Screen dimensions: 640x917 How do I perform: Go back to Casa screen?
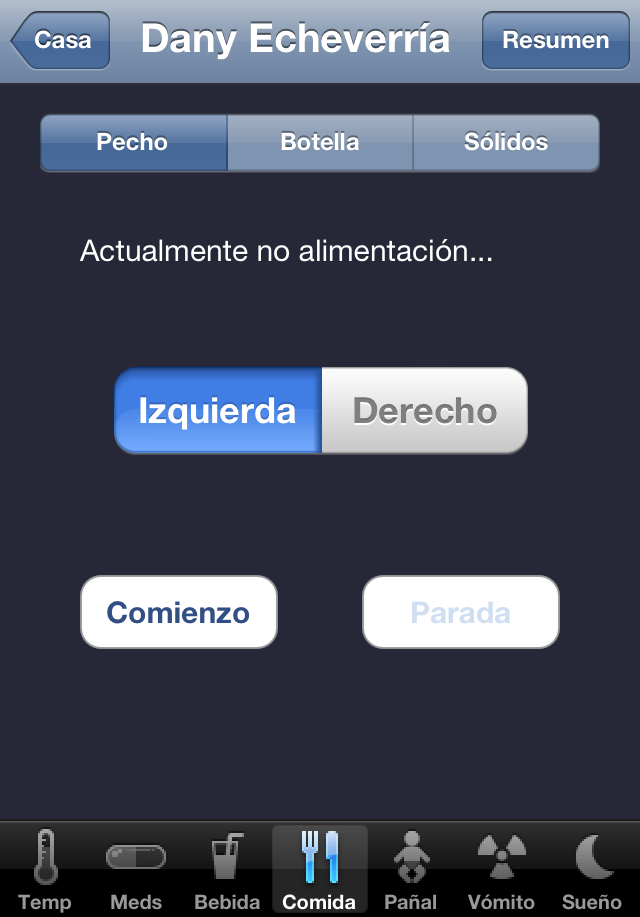(62, 41)
